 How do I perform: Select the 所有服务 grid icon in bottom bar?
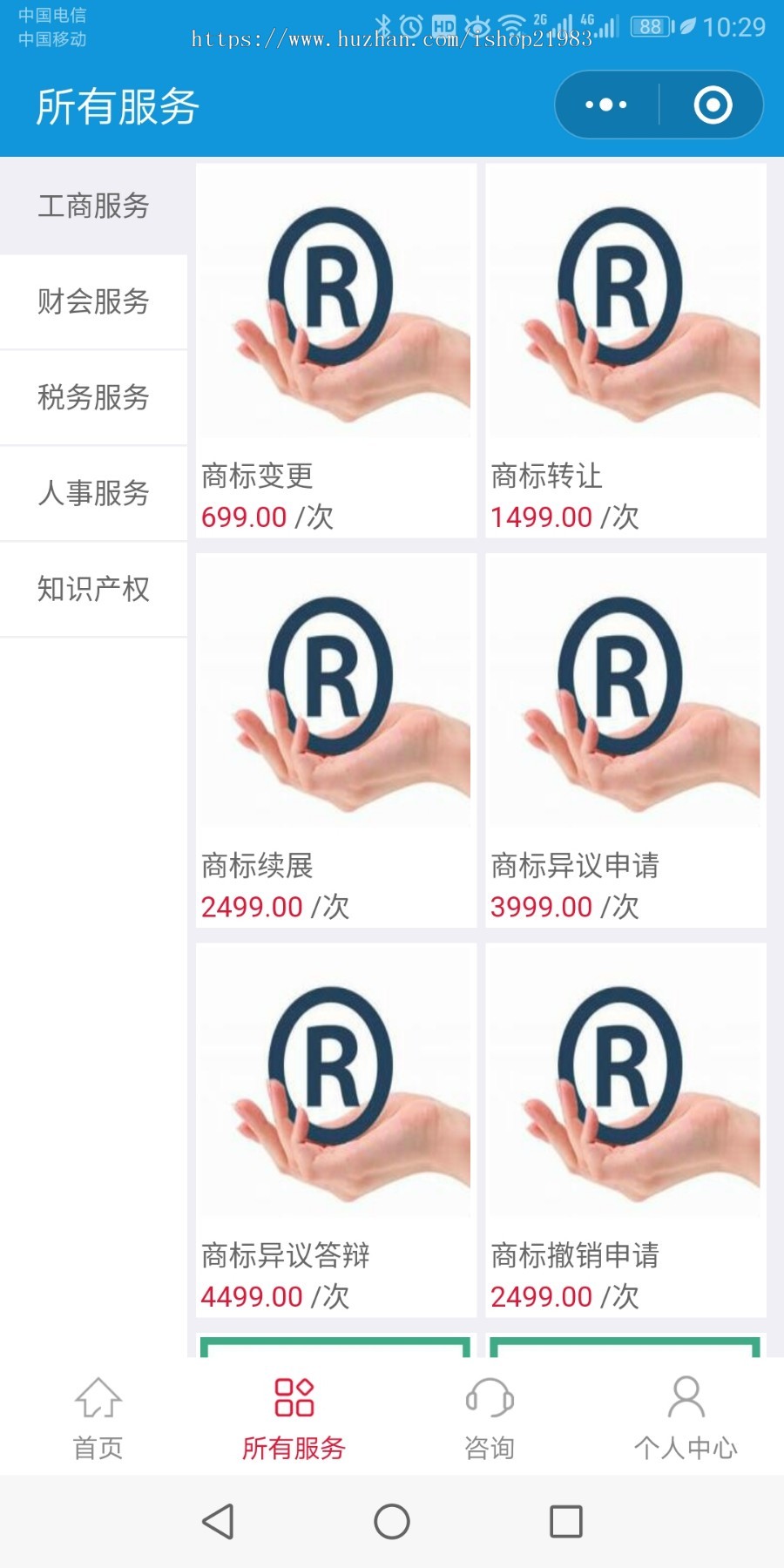point(294,1396)
